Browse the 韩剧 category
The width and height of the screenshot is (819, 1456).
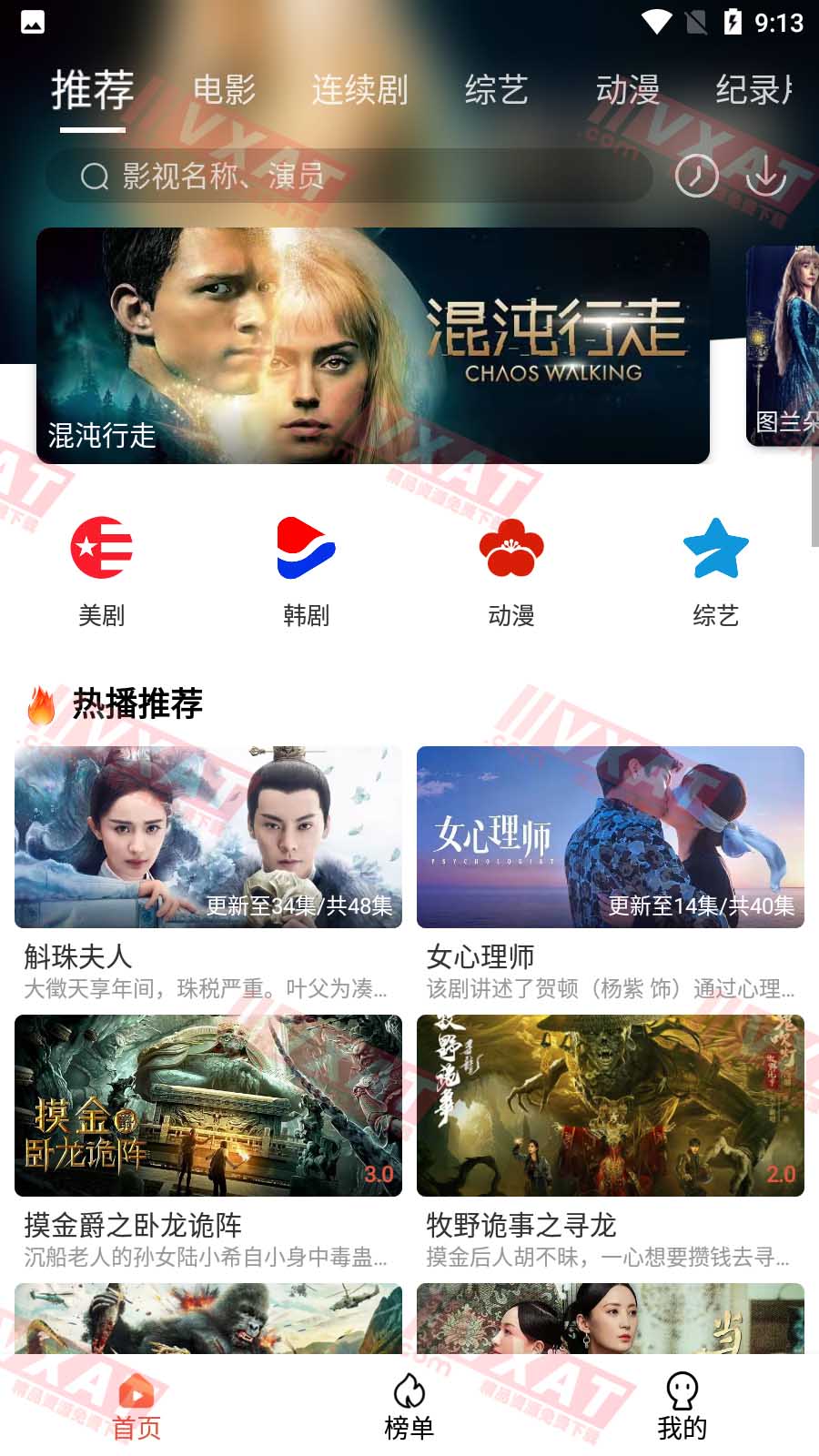pyautogui.click(x=306, y=569)
